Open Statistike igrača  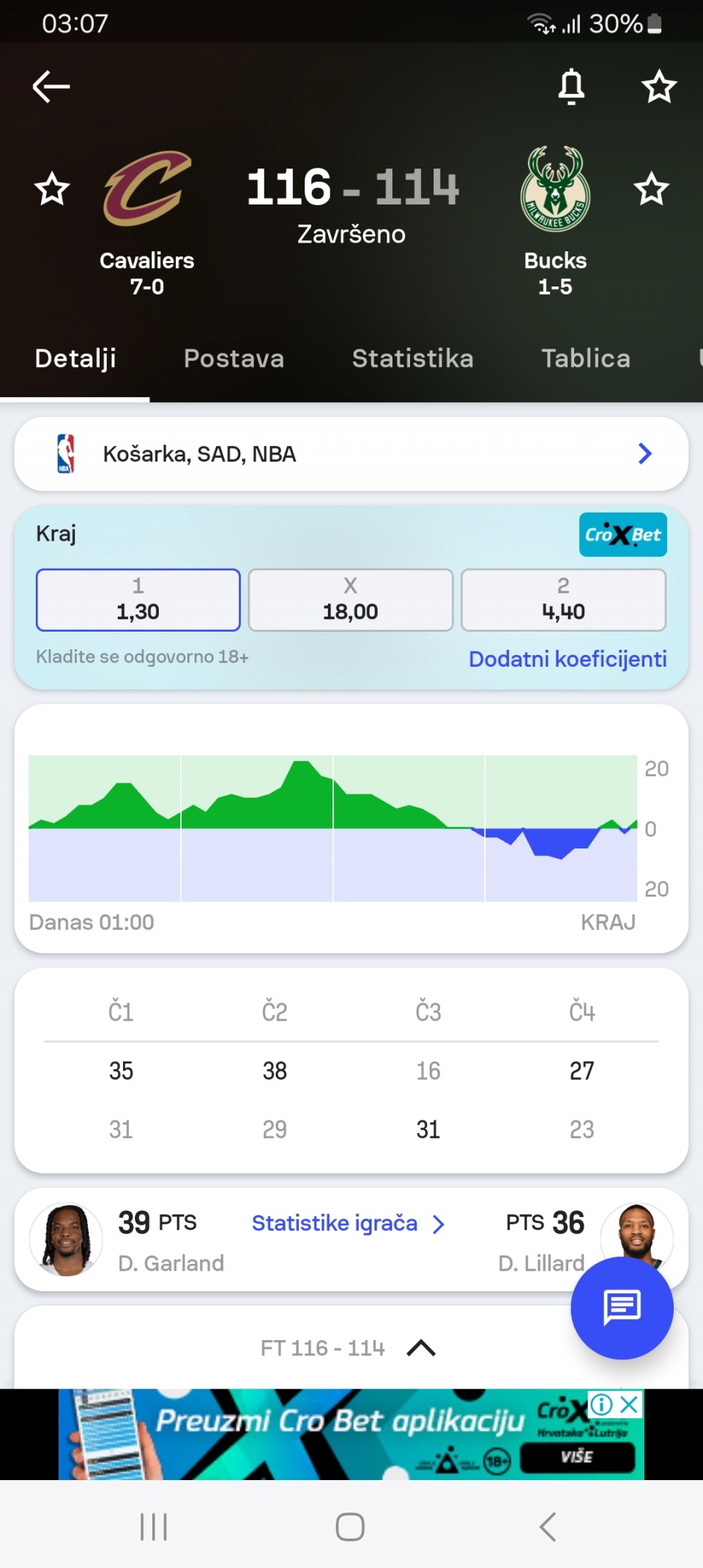[x=348, y=1223]
